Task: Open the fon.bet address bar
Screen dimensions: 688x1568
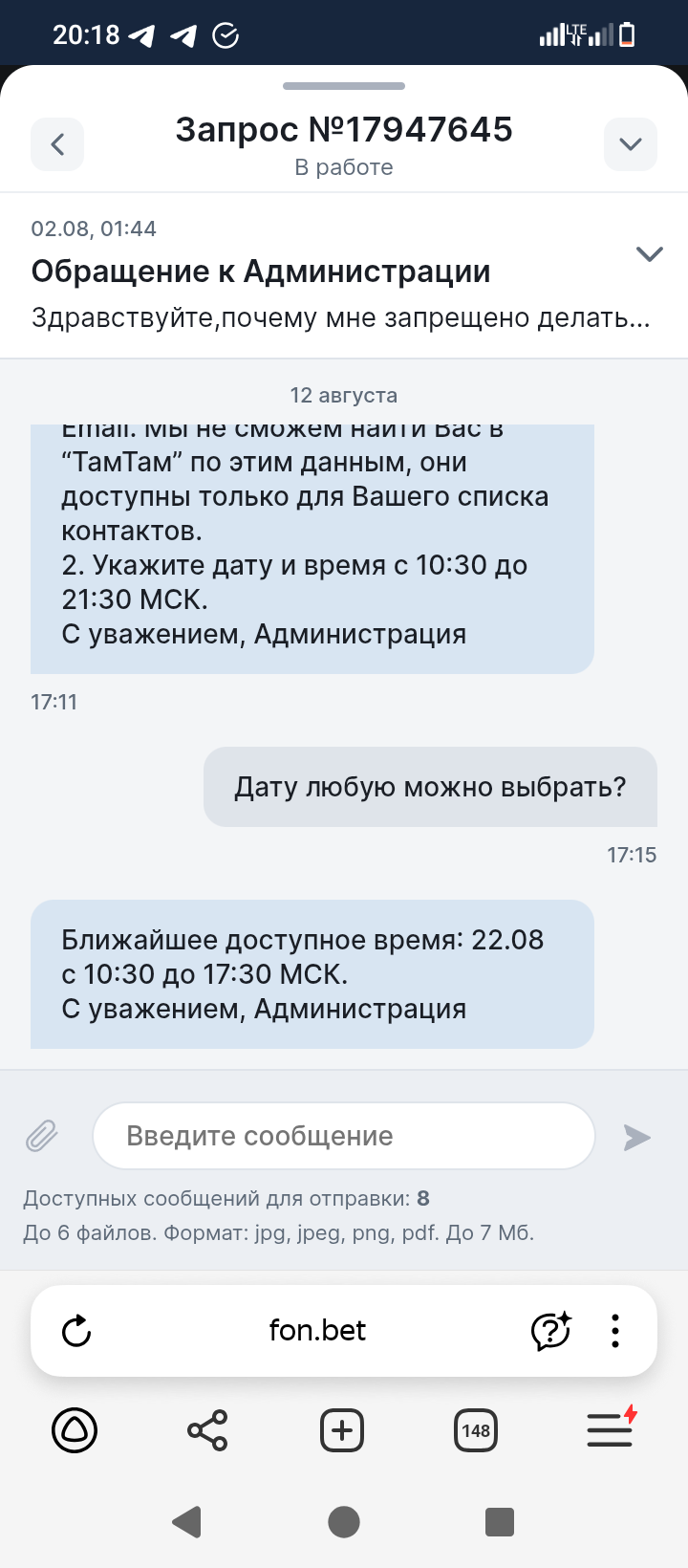Action: click(x=317, y=1331)
